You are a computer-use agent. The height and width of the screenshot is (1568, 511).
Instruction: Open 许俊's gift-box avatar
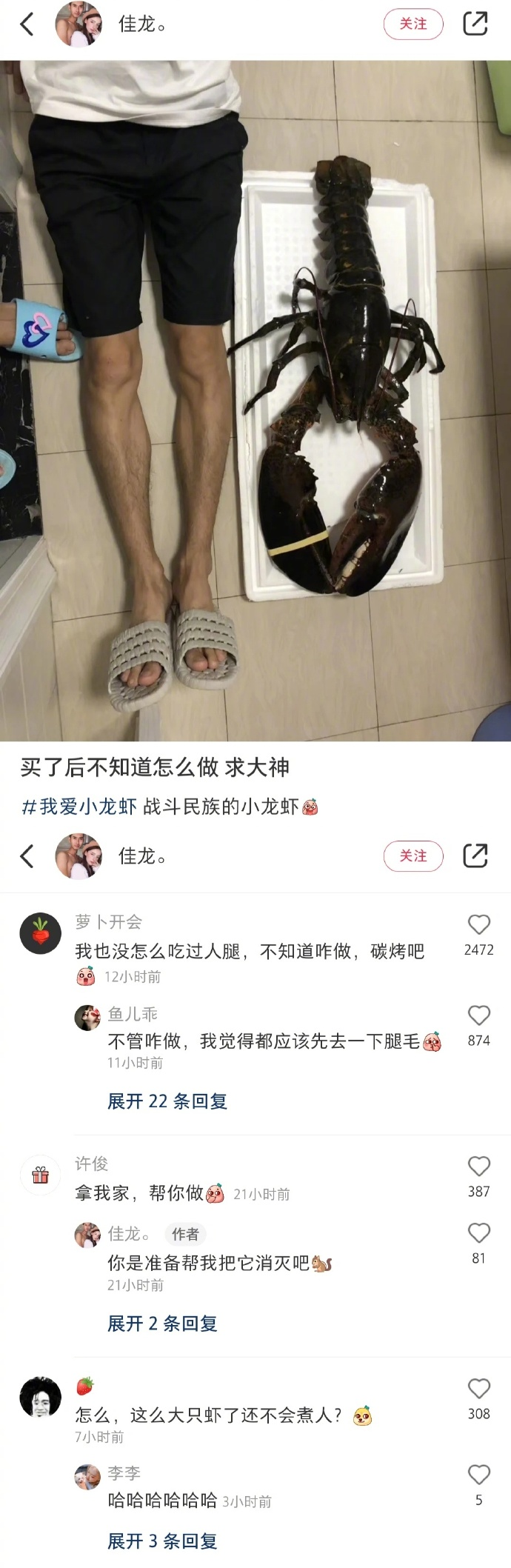pos(40,1175)
